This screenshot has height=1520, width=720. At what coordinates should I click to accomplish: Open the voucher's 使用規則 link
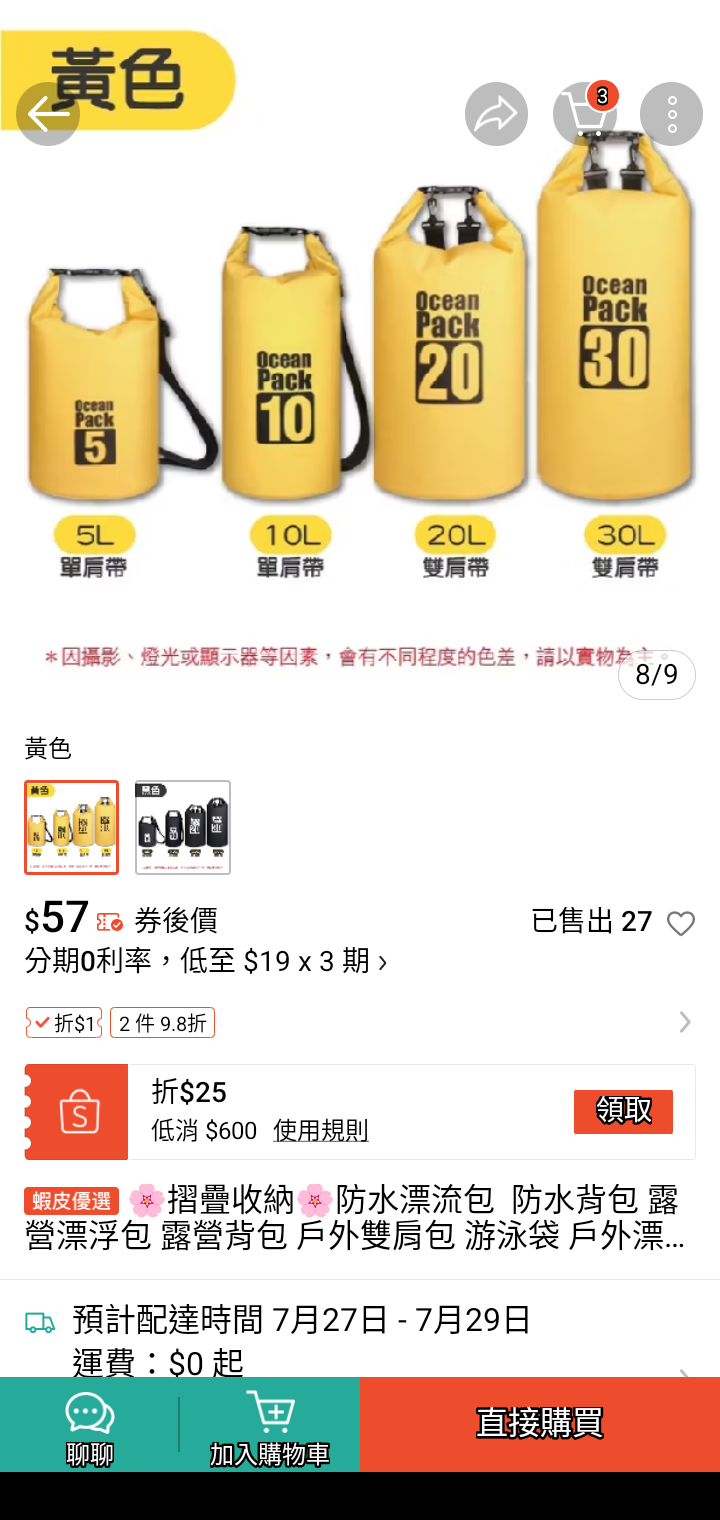pos(320,1131)
